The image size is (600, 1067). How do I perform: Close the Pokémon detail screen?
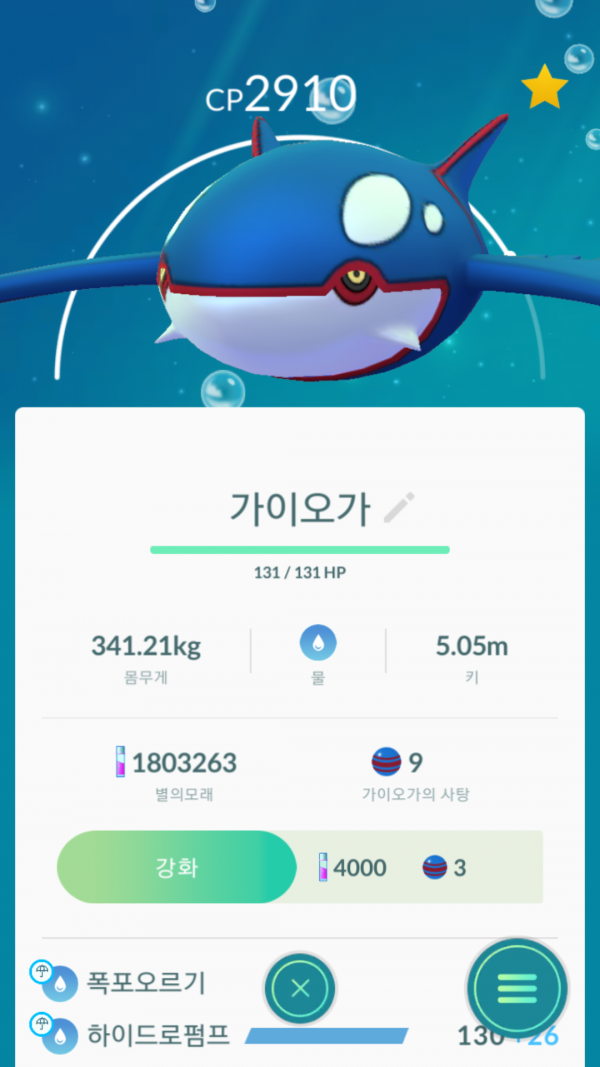[x=300, y=989]
